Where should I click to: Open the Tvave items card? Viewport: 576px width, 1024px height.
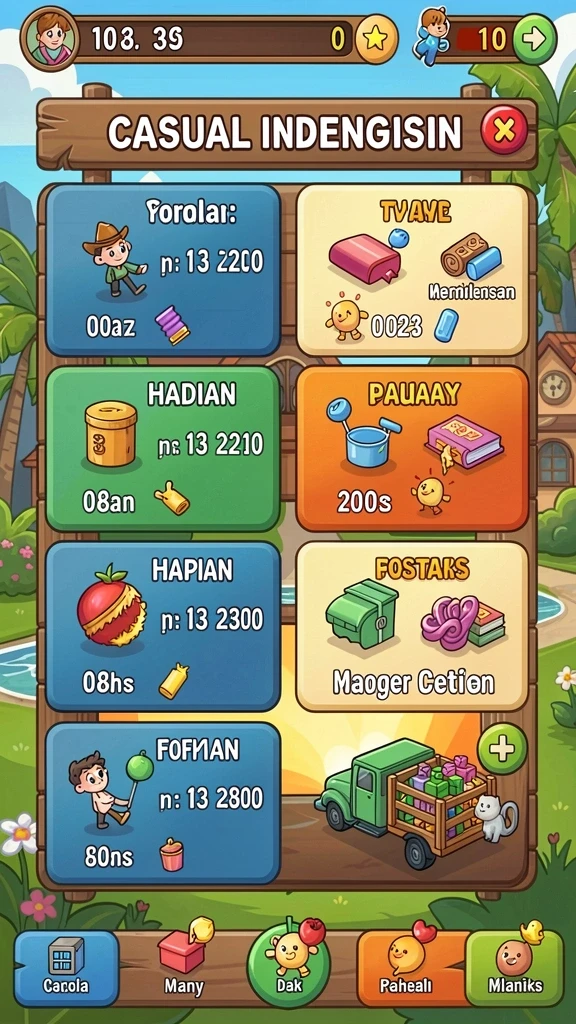412,270
